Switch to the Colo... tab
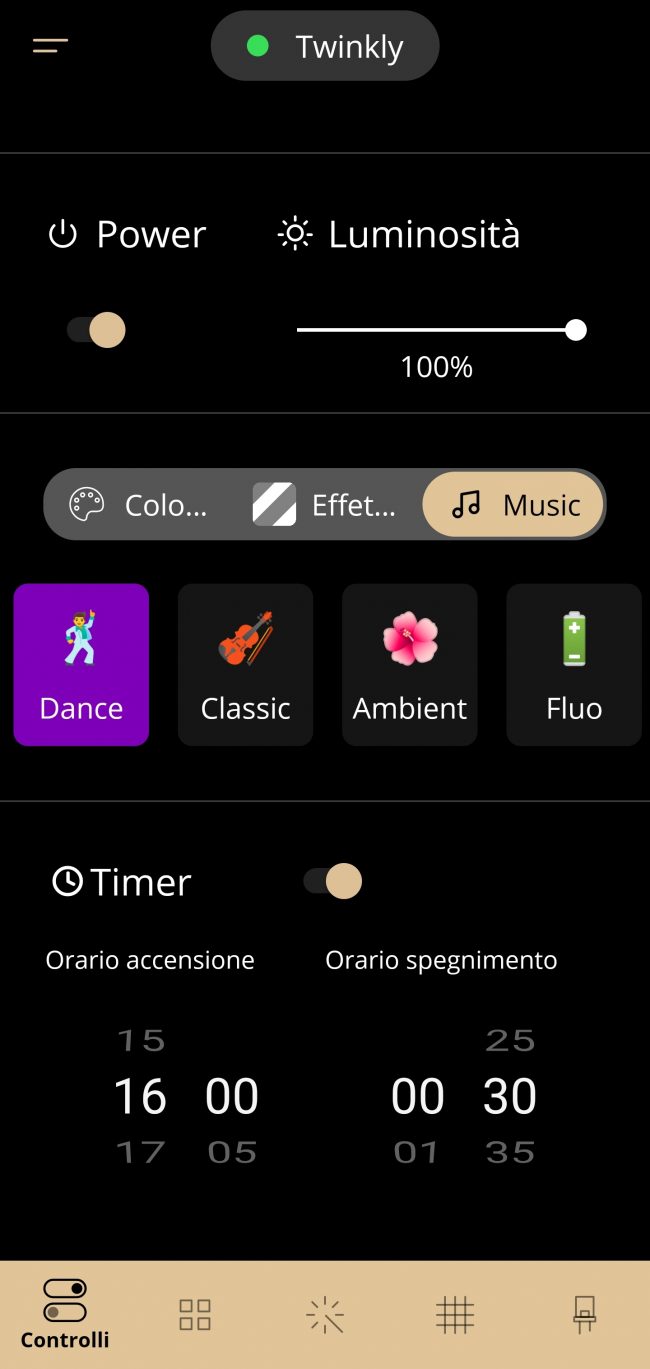 click(x=140, y=505)
